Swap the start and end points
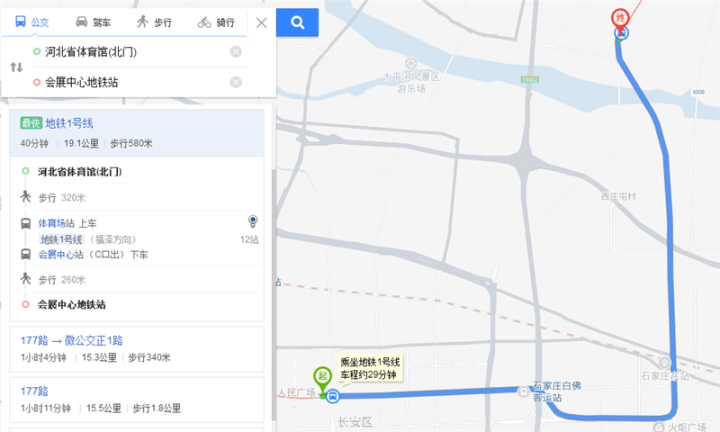The image size is (720, 432). [16, 67]
